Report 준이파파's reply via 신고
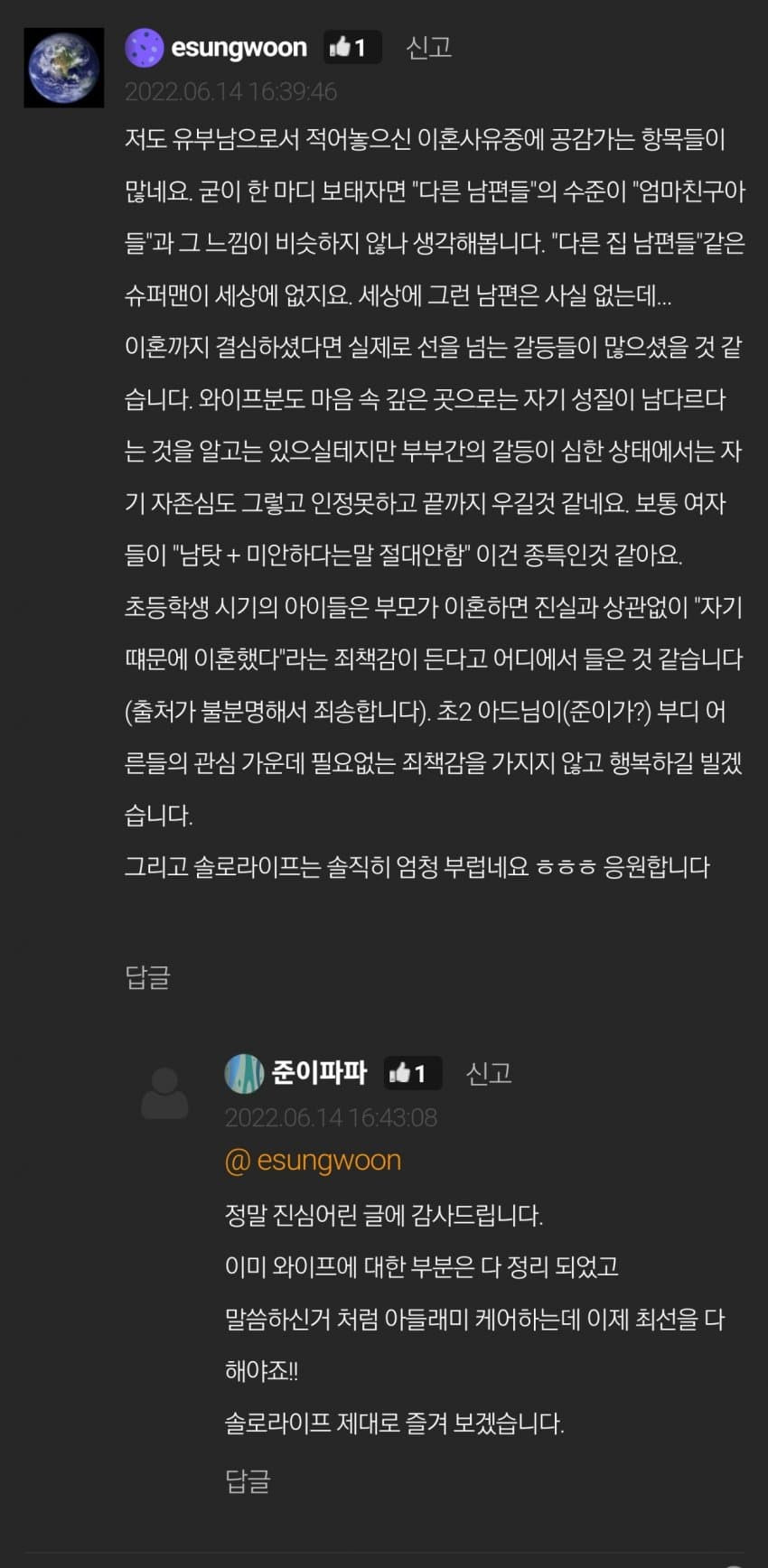This screenshot has height=1568, width=768. [x=488, y=1072]
